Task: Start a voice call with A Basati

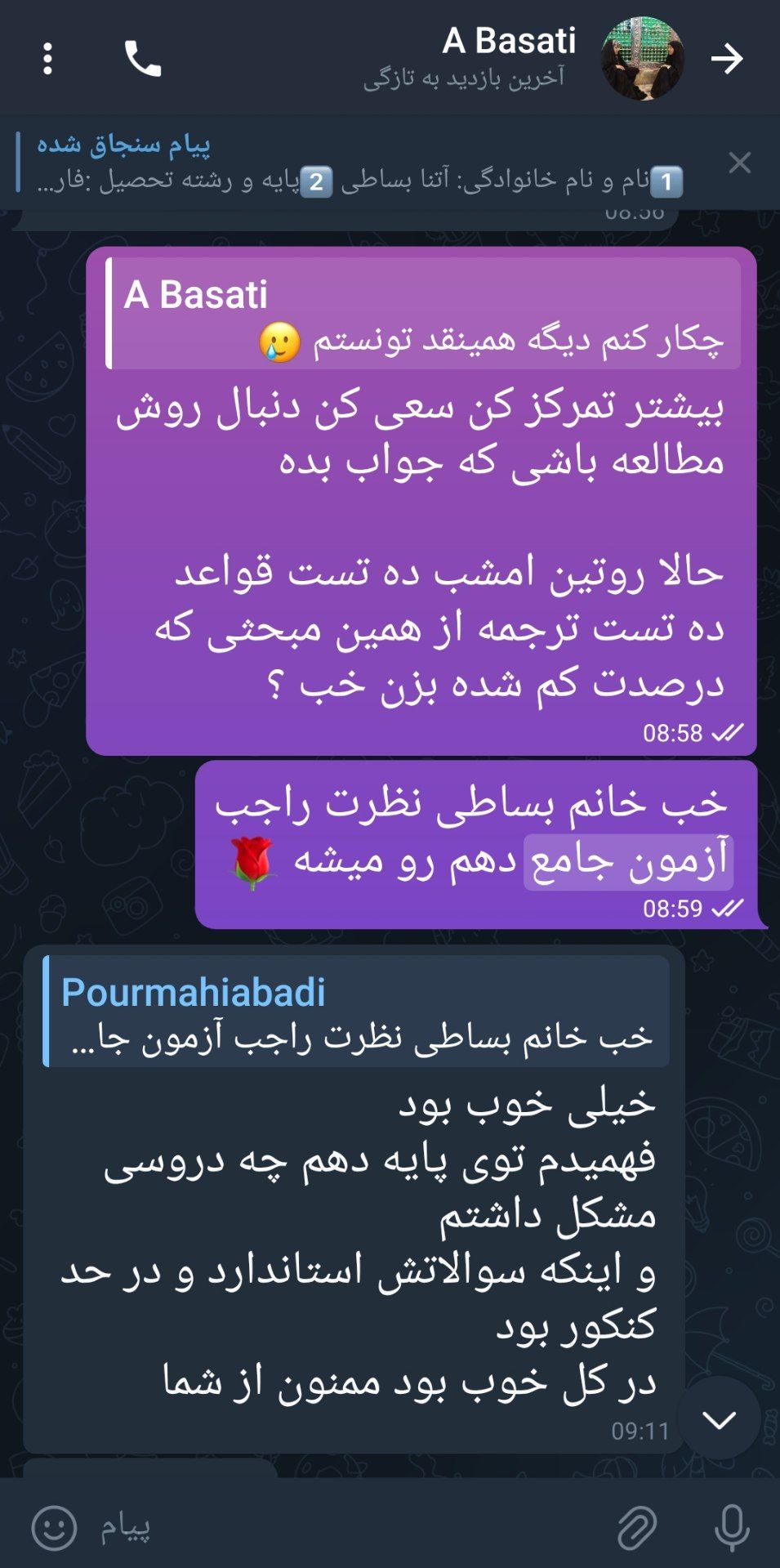Action: (143, 59)
